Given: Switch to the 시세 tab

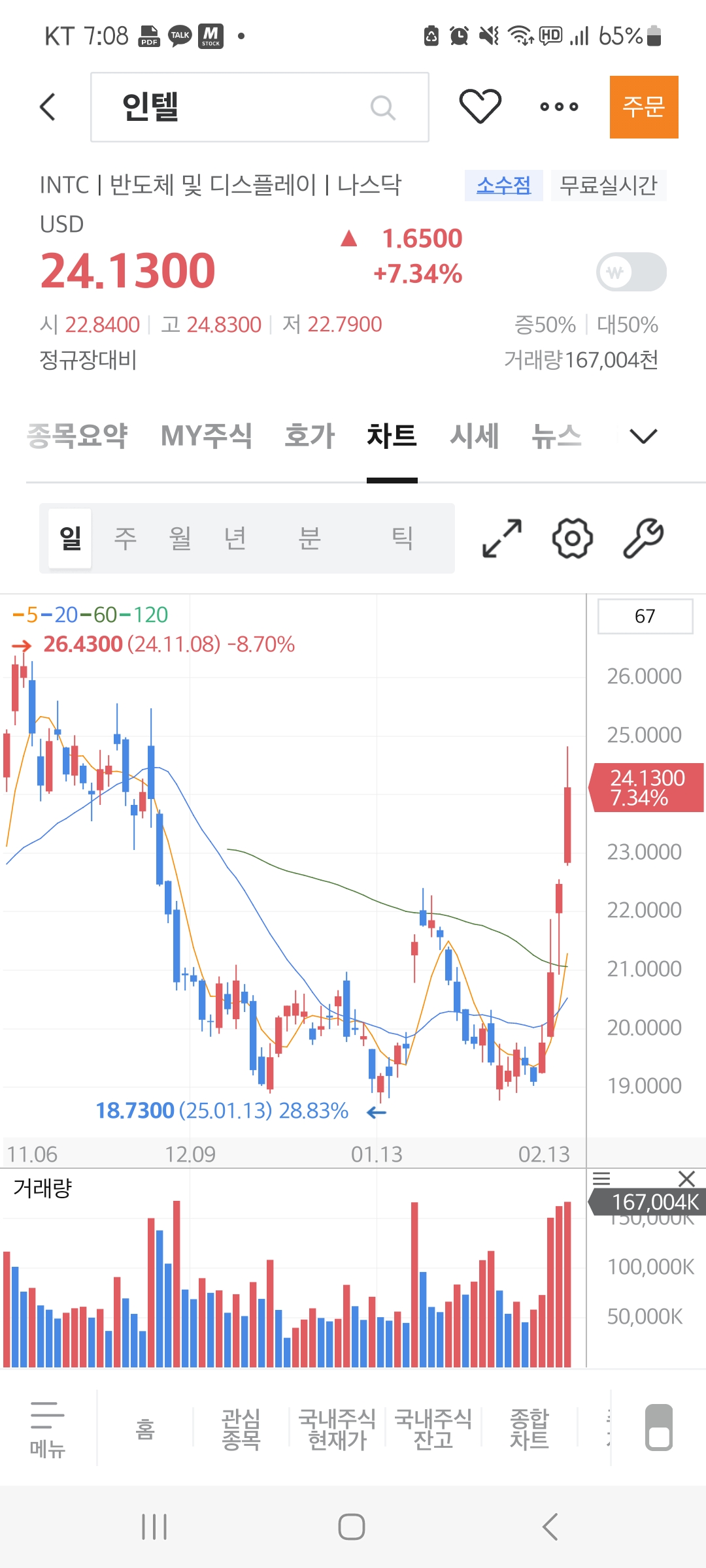Looking at the screenshot, I should coord(474,436).
